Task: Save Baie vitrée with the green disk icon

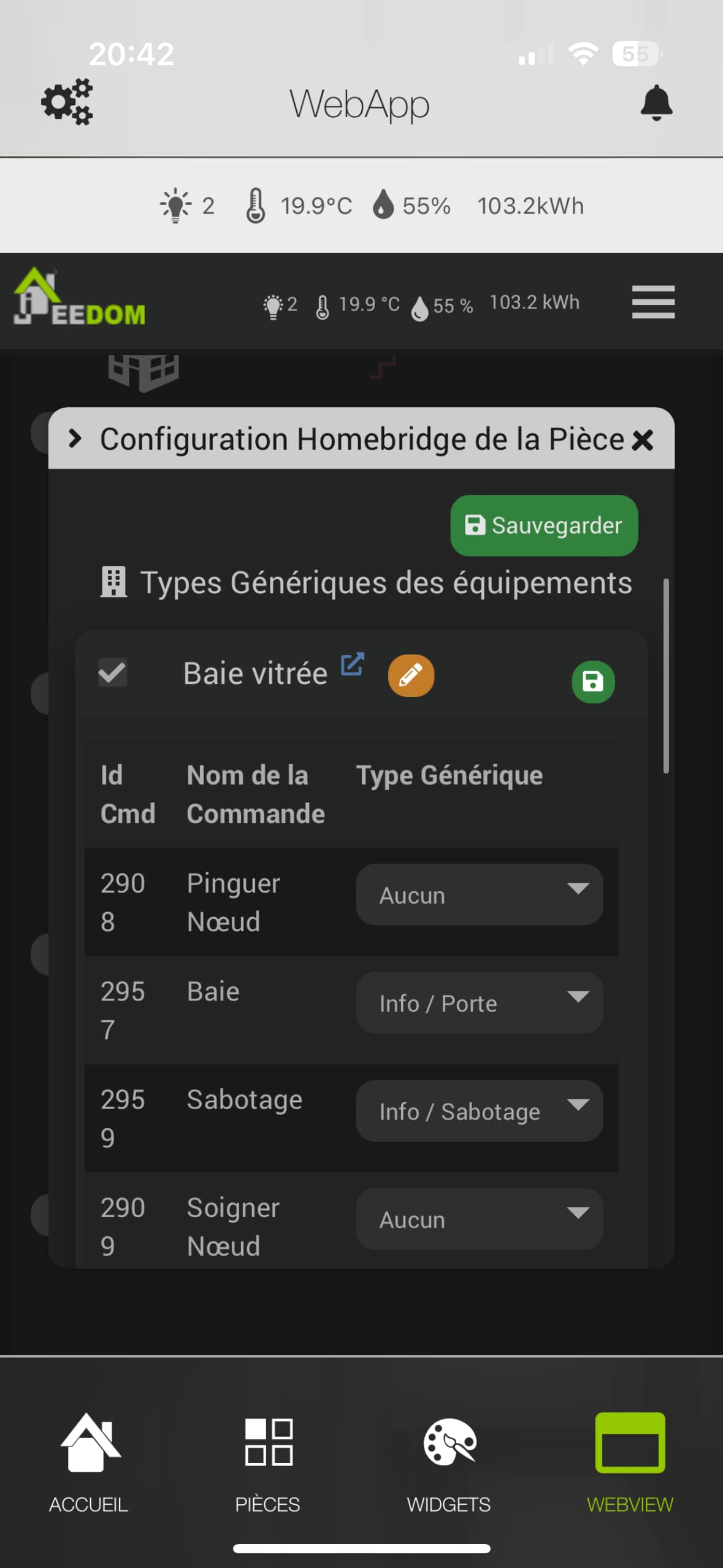Action: (x=593, y=682)
